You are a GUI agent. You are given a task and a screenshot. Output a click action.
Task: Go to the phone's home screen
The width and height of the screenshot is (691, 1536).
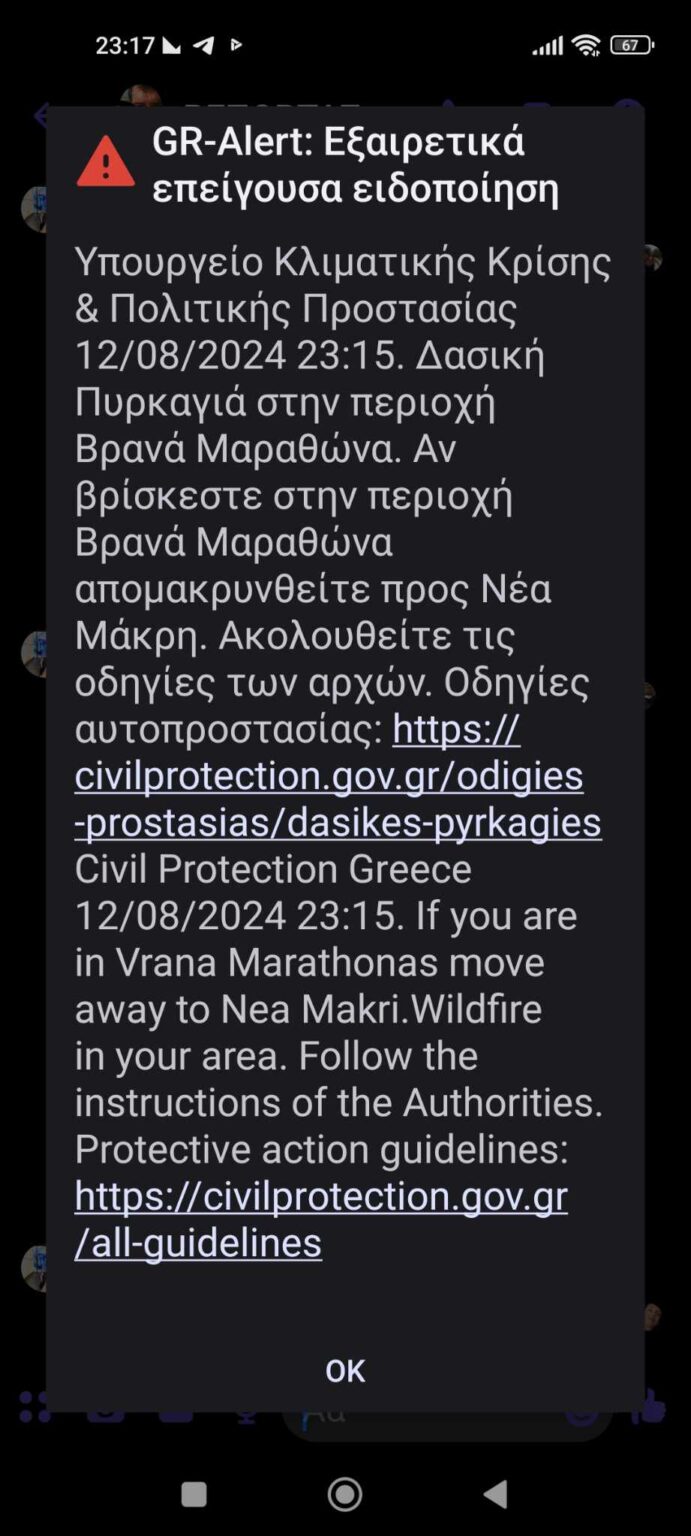pos(345,1494)
